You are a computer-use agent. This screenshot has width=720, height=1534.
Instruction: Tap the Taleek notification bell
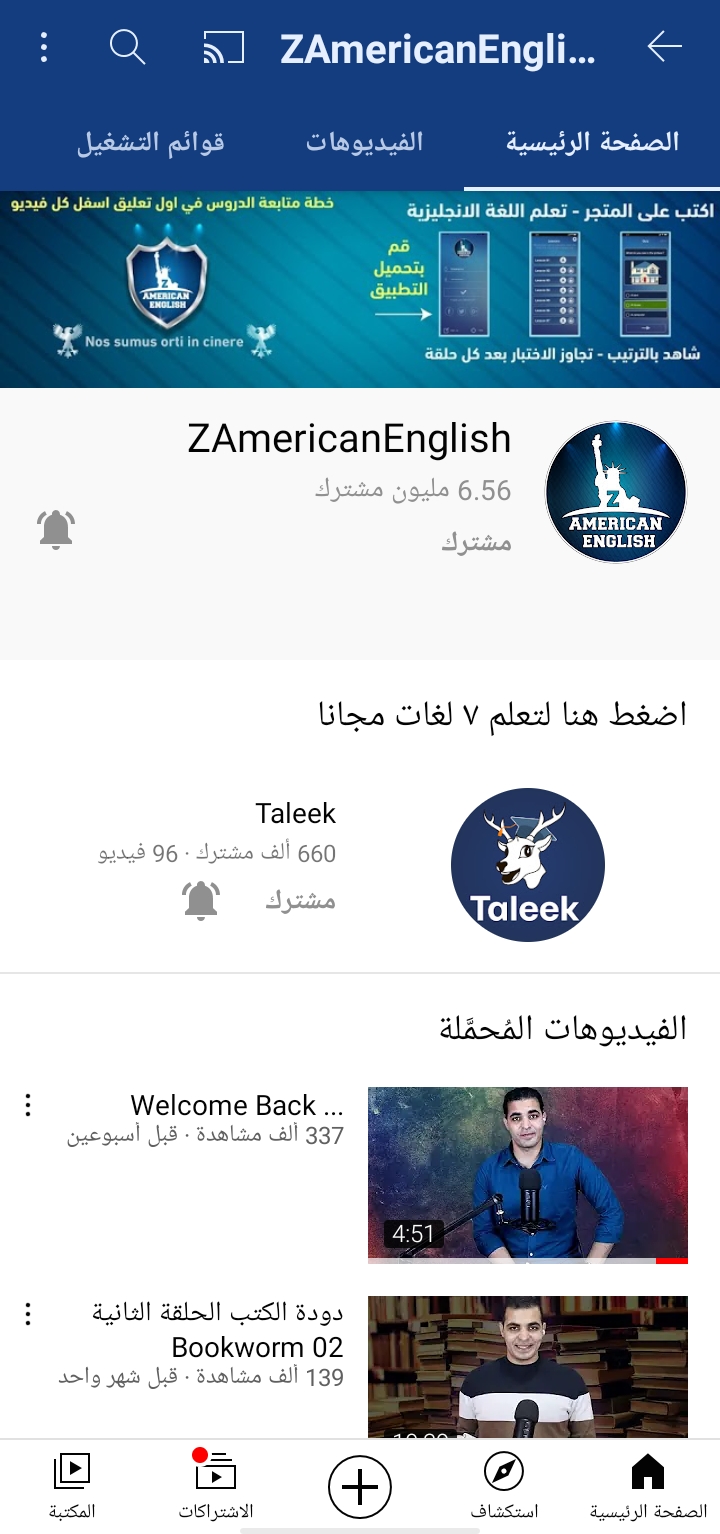point(201,900)
